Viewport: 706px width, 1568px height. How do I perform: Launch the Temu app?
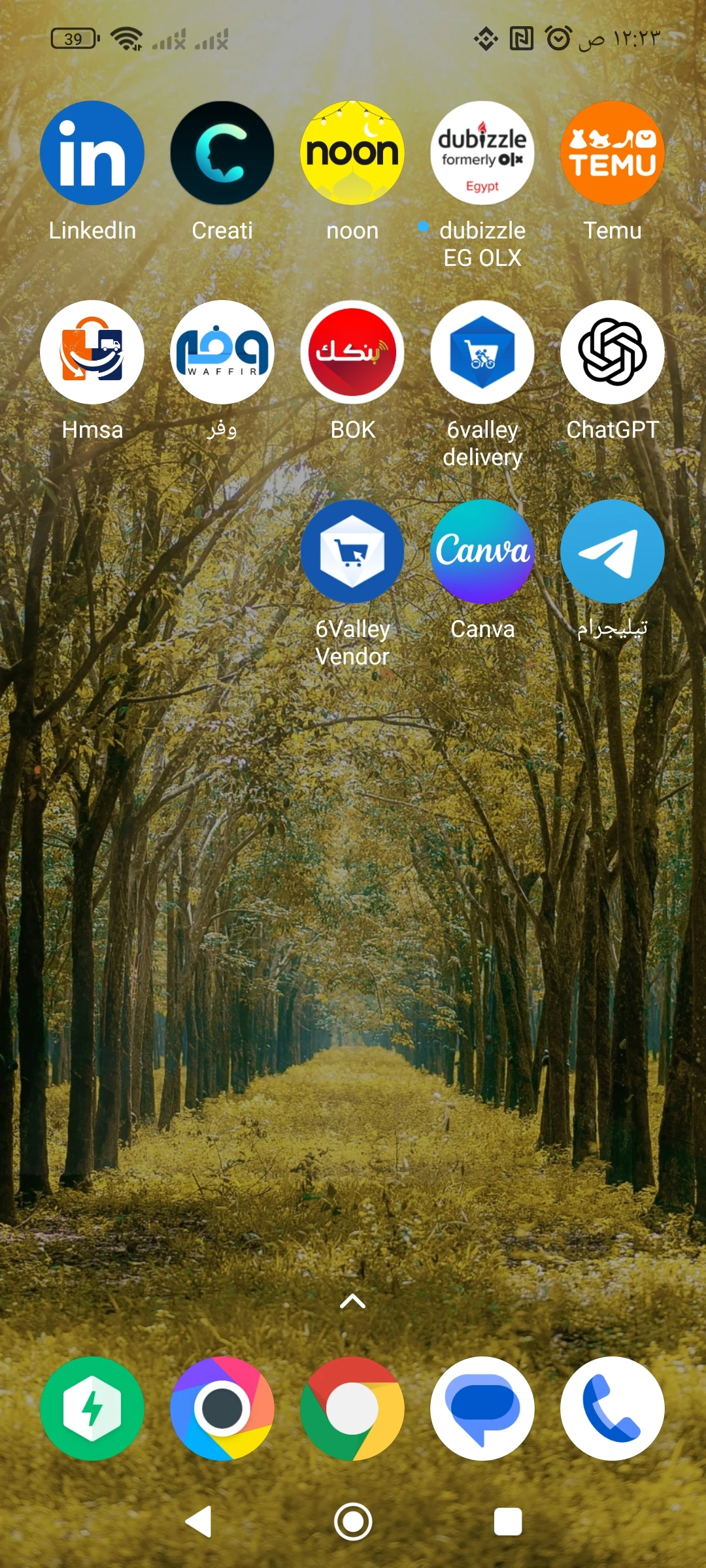click(x=613, y=153)
